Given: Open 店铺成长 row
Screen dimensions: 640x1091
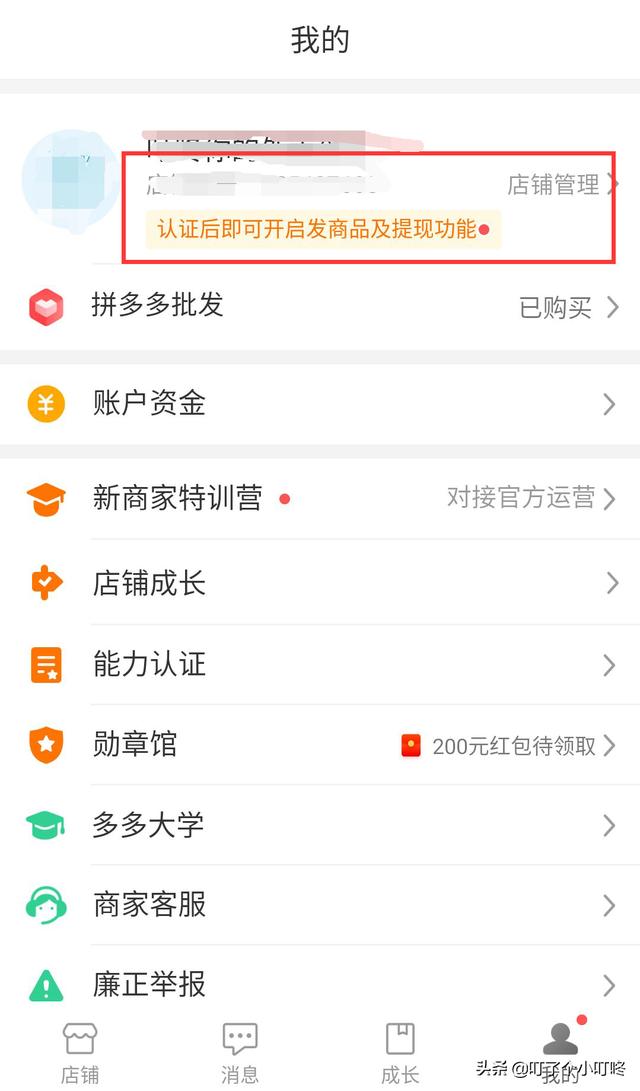Looking at the screenshot, I should (x=320, y=583).
